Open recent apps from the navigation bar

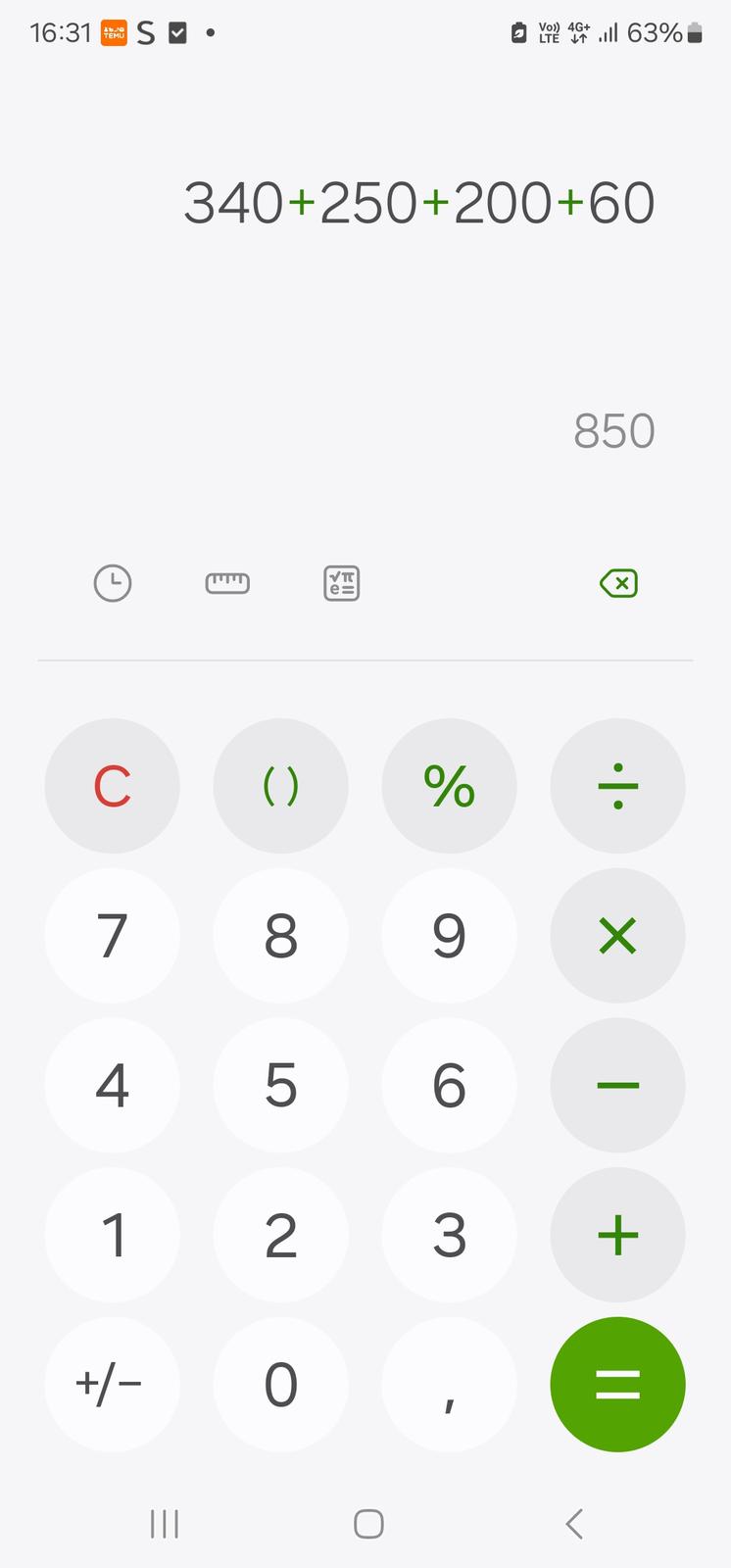(x=165, y=1524)
